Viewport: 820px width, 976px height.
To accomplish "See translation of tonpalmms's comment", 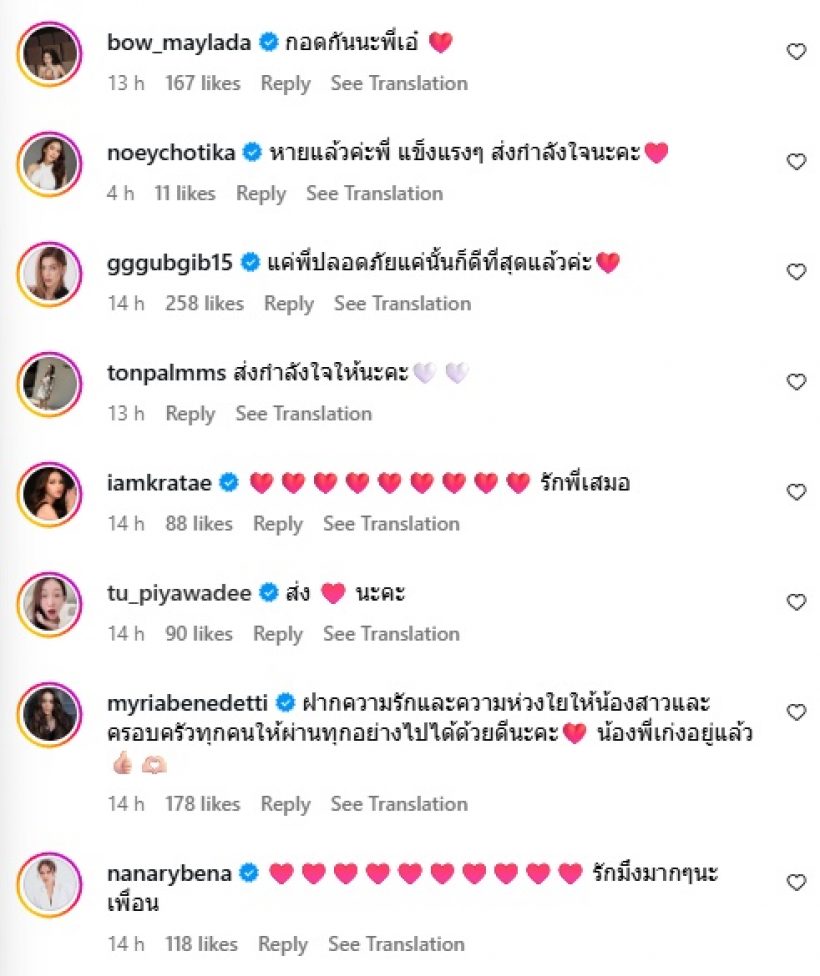I will [x=303, y=414].
